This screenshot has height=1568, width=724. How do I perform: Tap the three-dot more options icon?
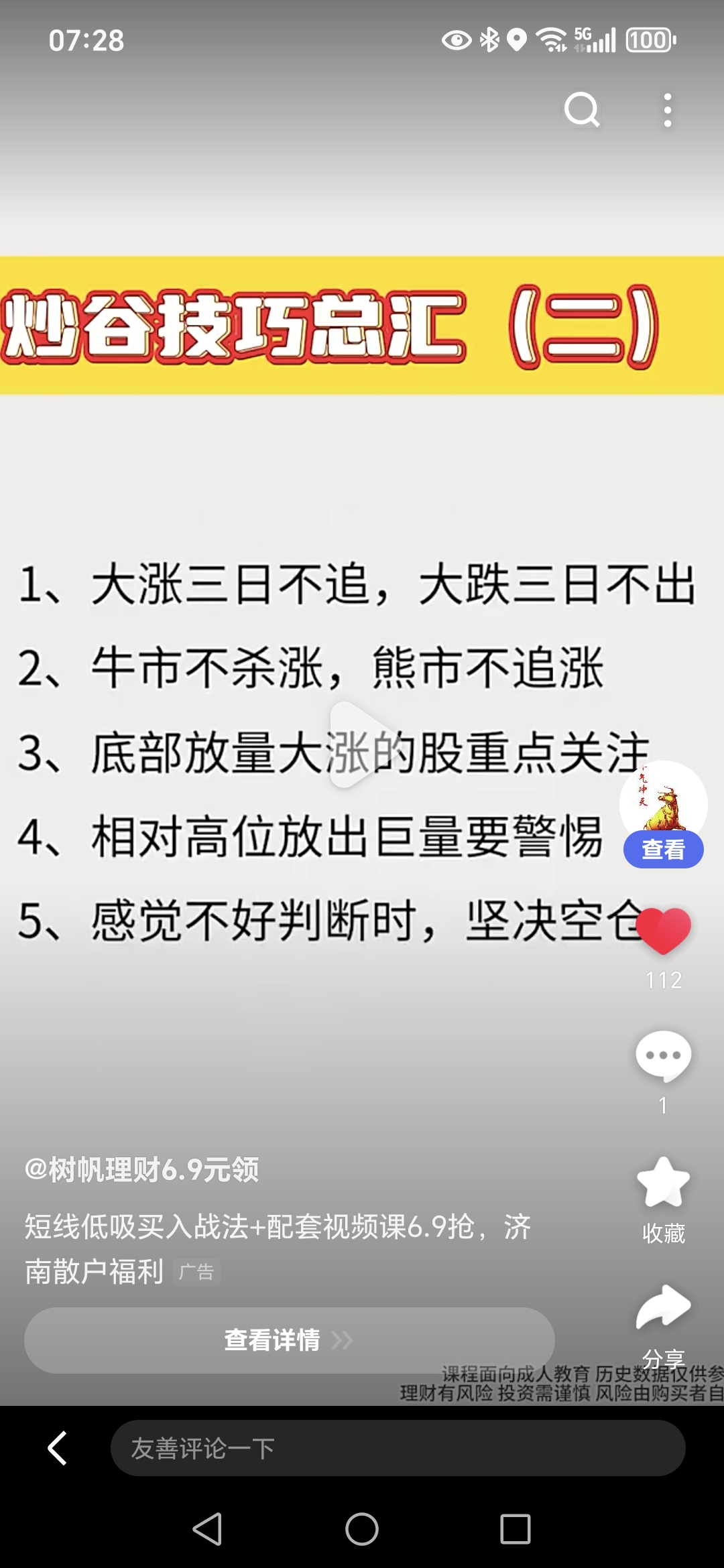pyautogui.click(x=667, y=111)
